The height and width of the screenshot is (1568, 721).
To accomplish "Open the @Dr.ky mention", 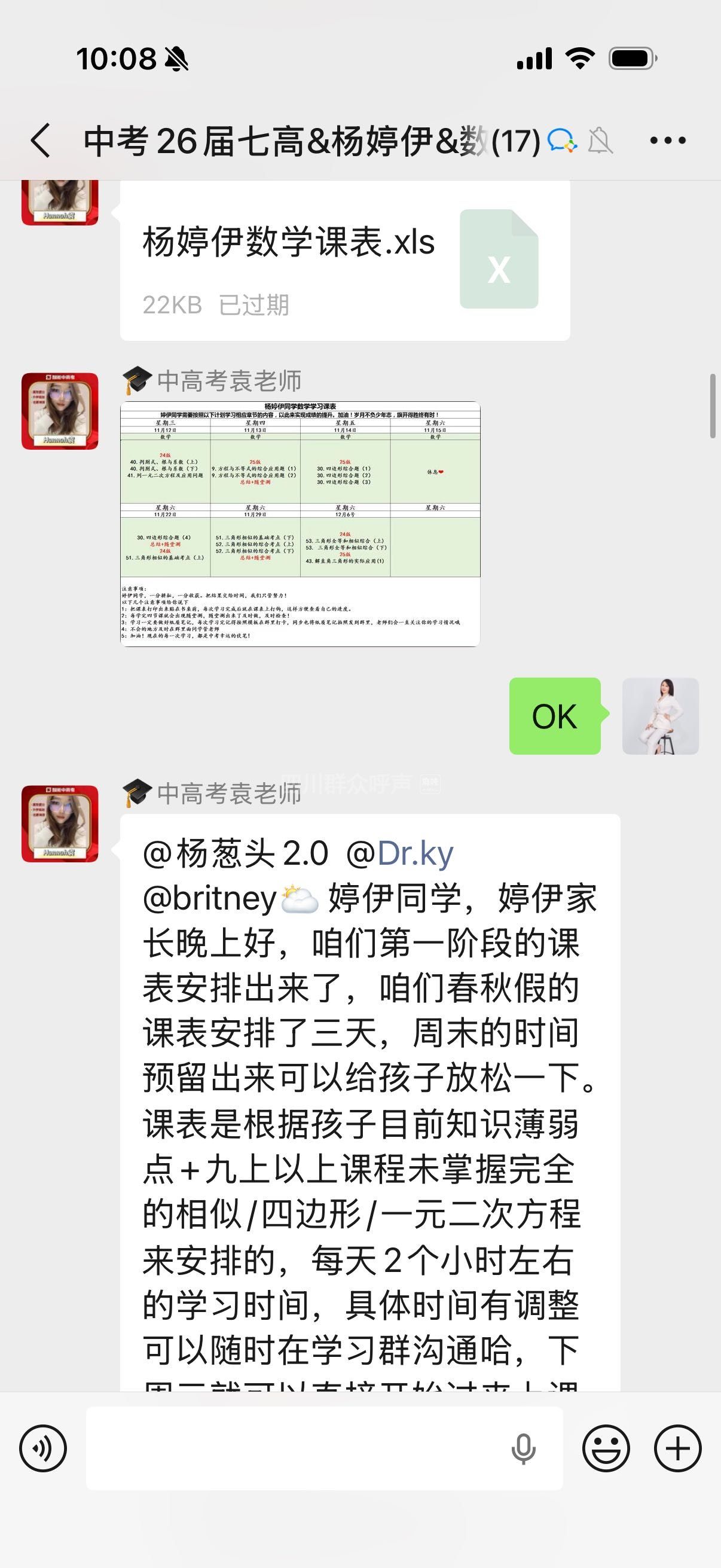I will 415,853.
